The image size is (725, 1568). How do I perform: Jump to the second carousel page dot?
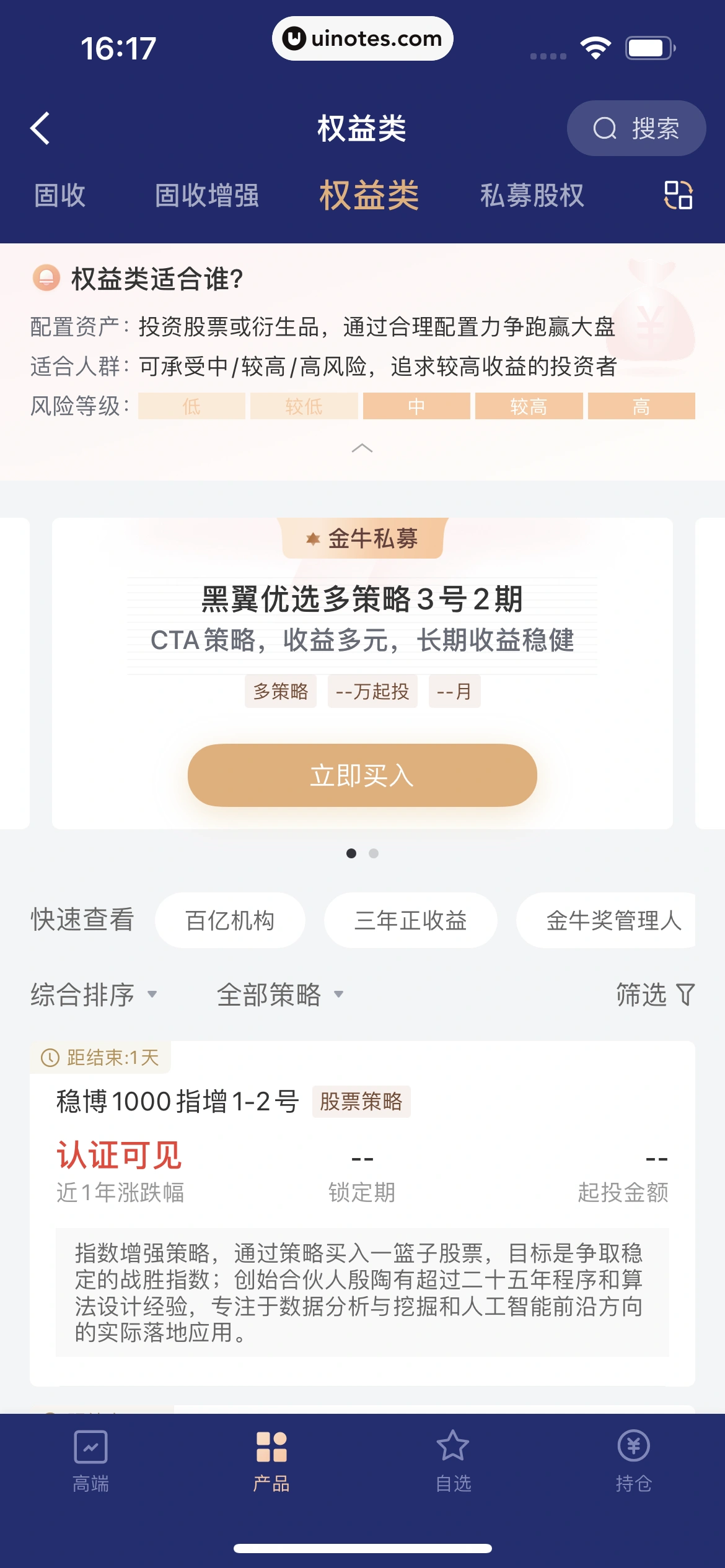[374, 853]
